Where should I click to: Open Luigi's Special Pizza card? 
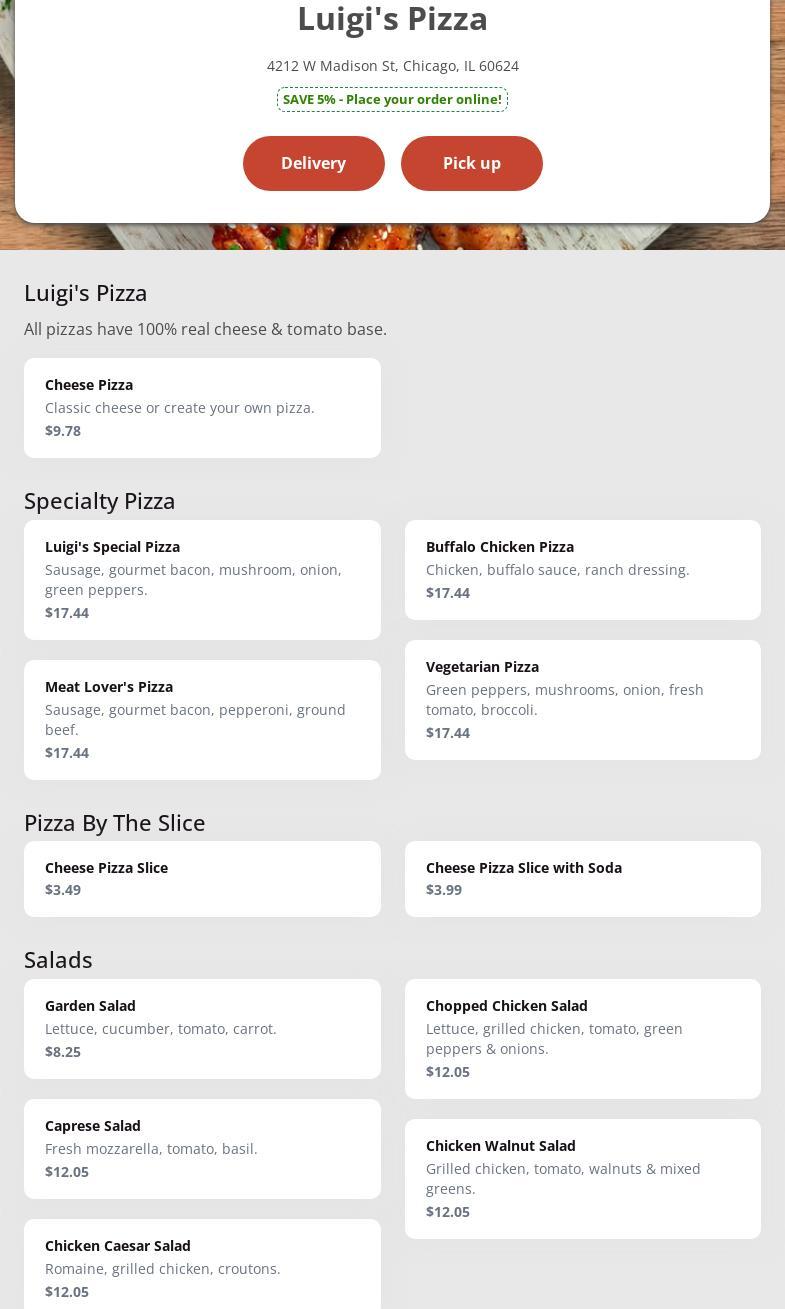tap(202, 579)
